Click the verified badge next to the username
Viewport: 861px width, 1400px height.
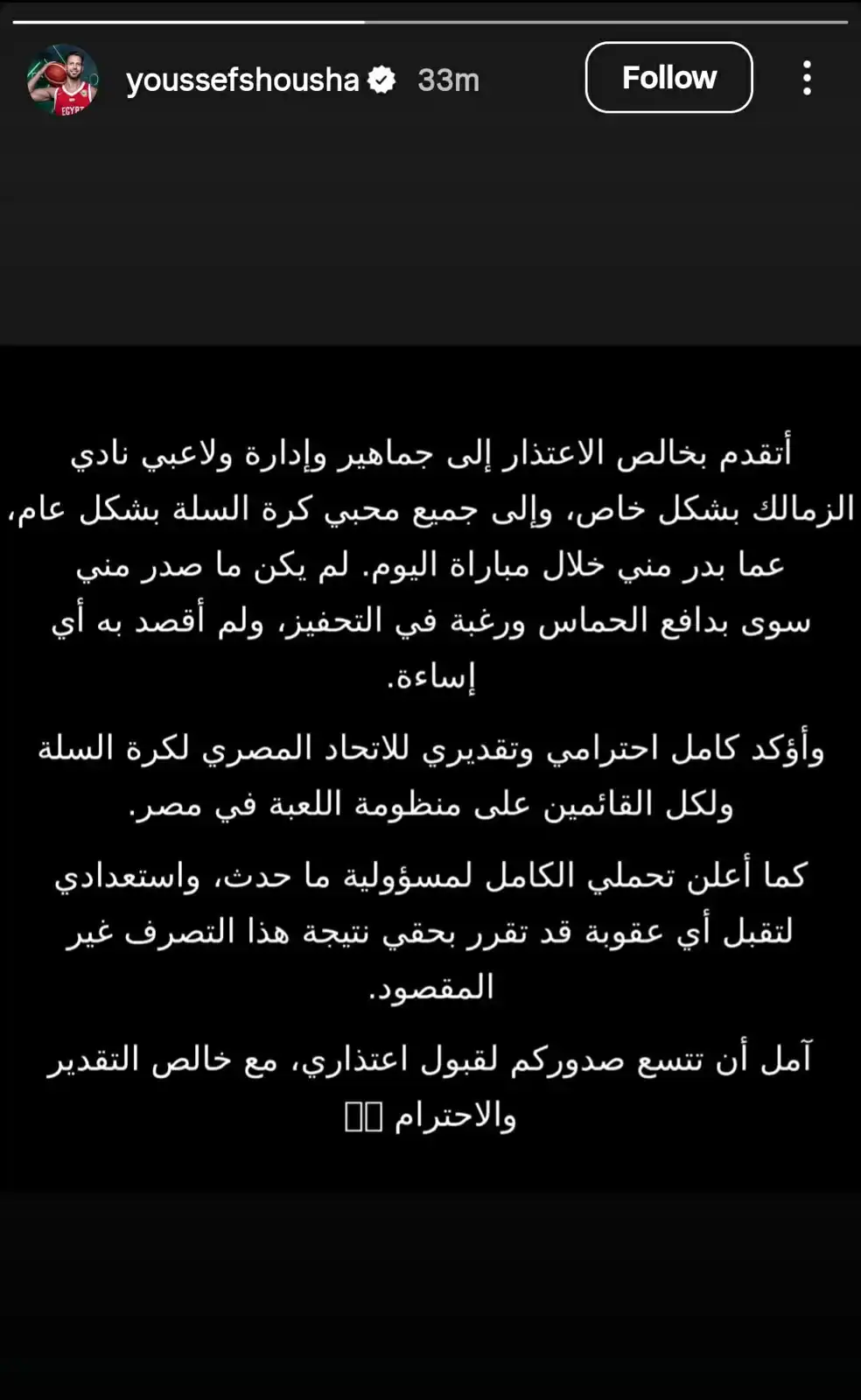[x=381, y=79]
